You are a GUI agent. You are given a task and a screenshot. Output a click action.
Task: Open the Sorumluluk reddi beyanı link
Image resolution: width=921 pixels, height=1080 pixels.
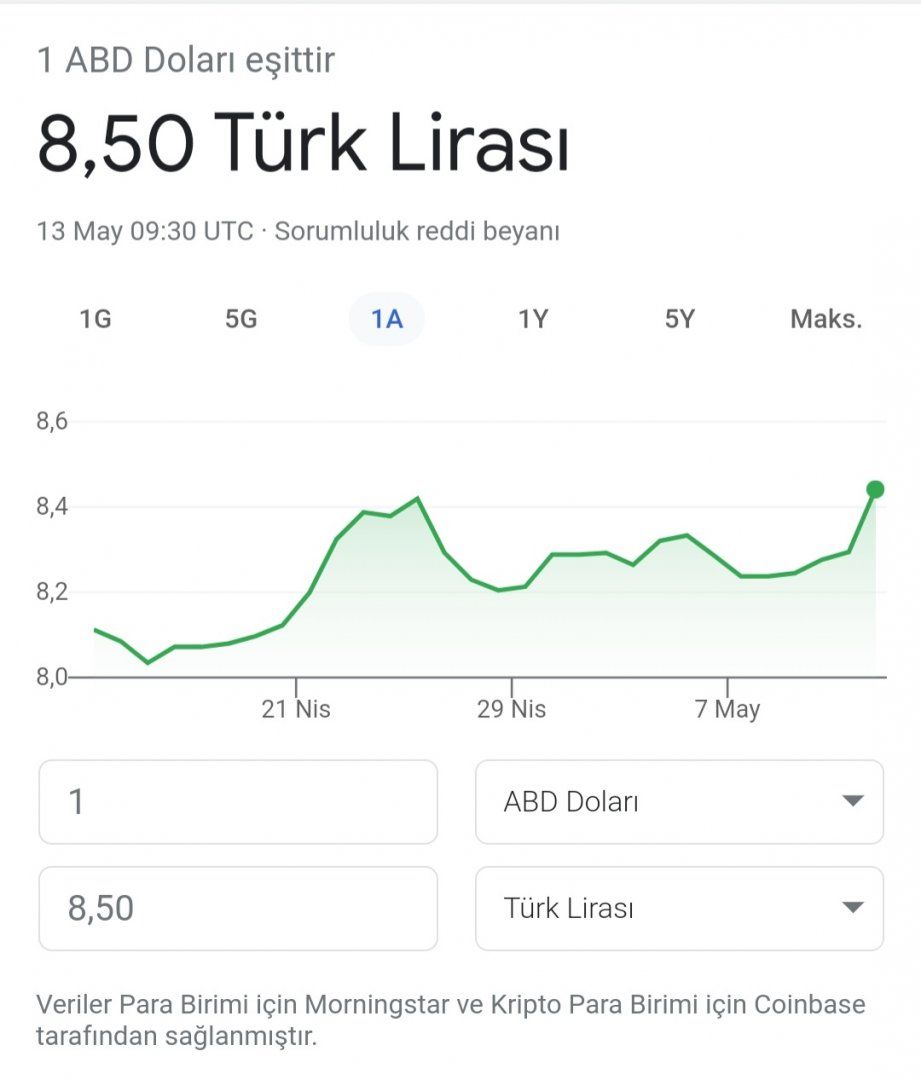pos(417,231)
